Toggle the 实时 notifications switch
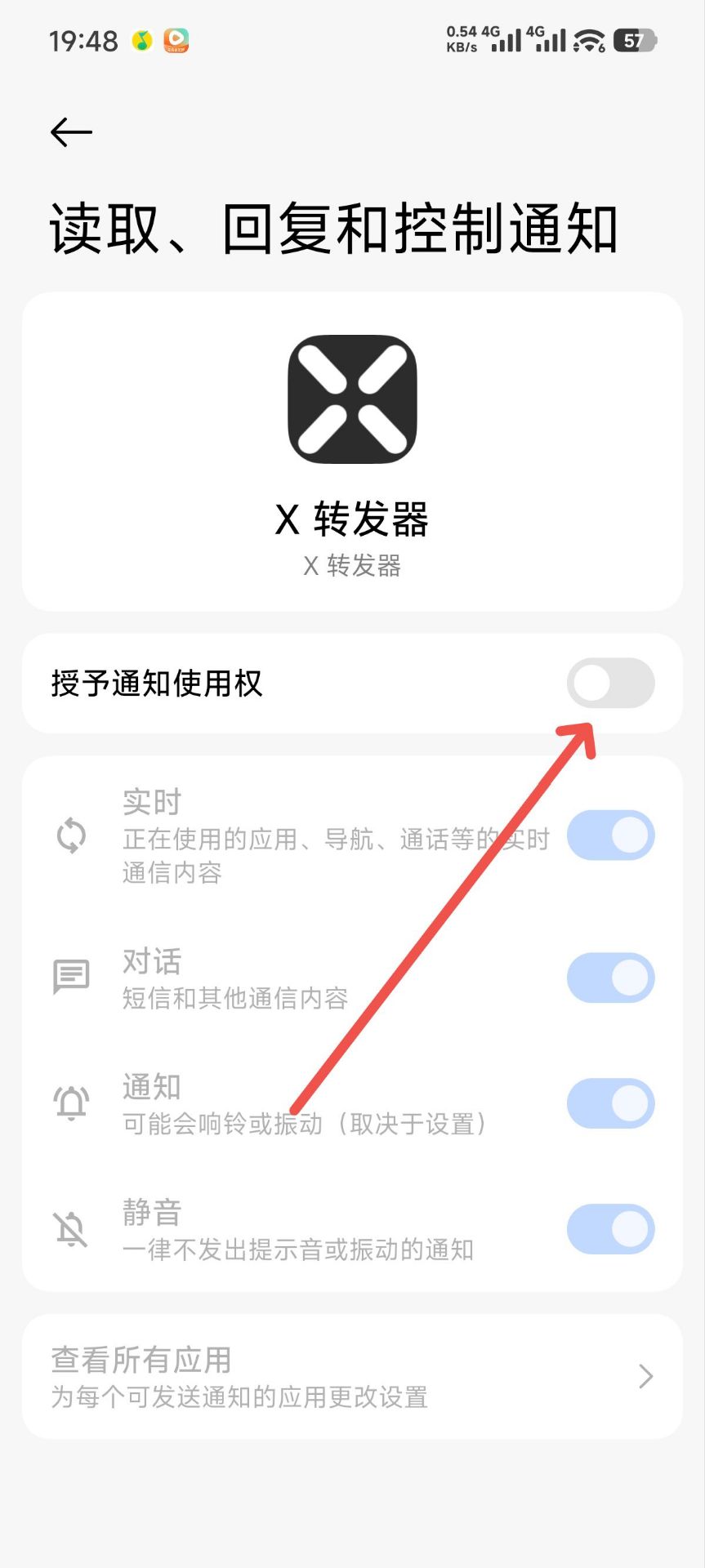This screenshot has height=1568, width=705. pos(610,835)
